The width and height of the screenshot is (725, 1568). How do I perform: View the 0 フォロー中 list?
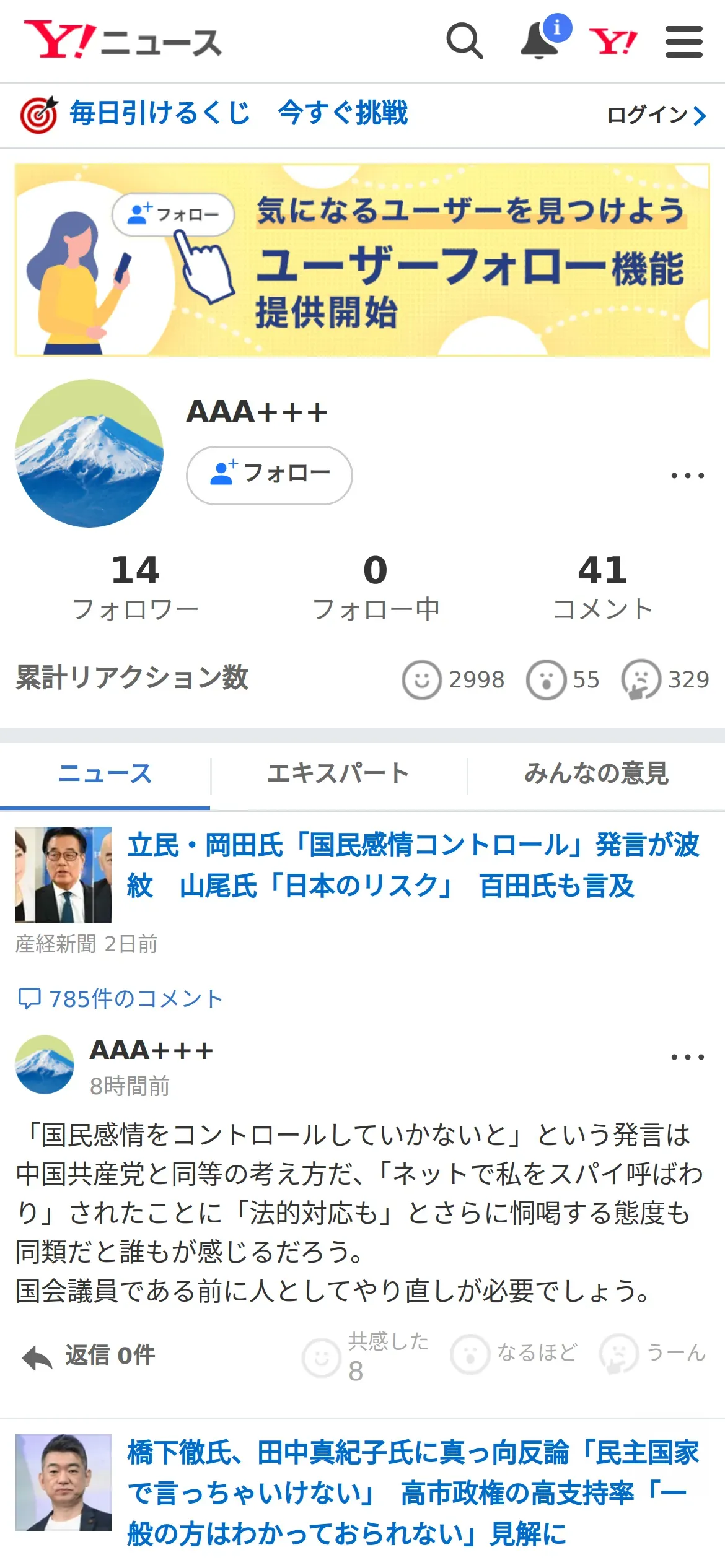tap(376, 586)
